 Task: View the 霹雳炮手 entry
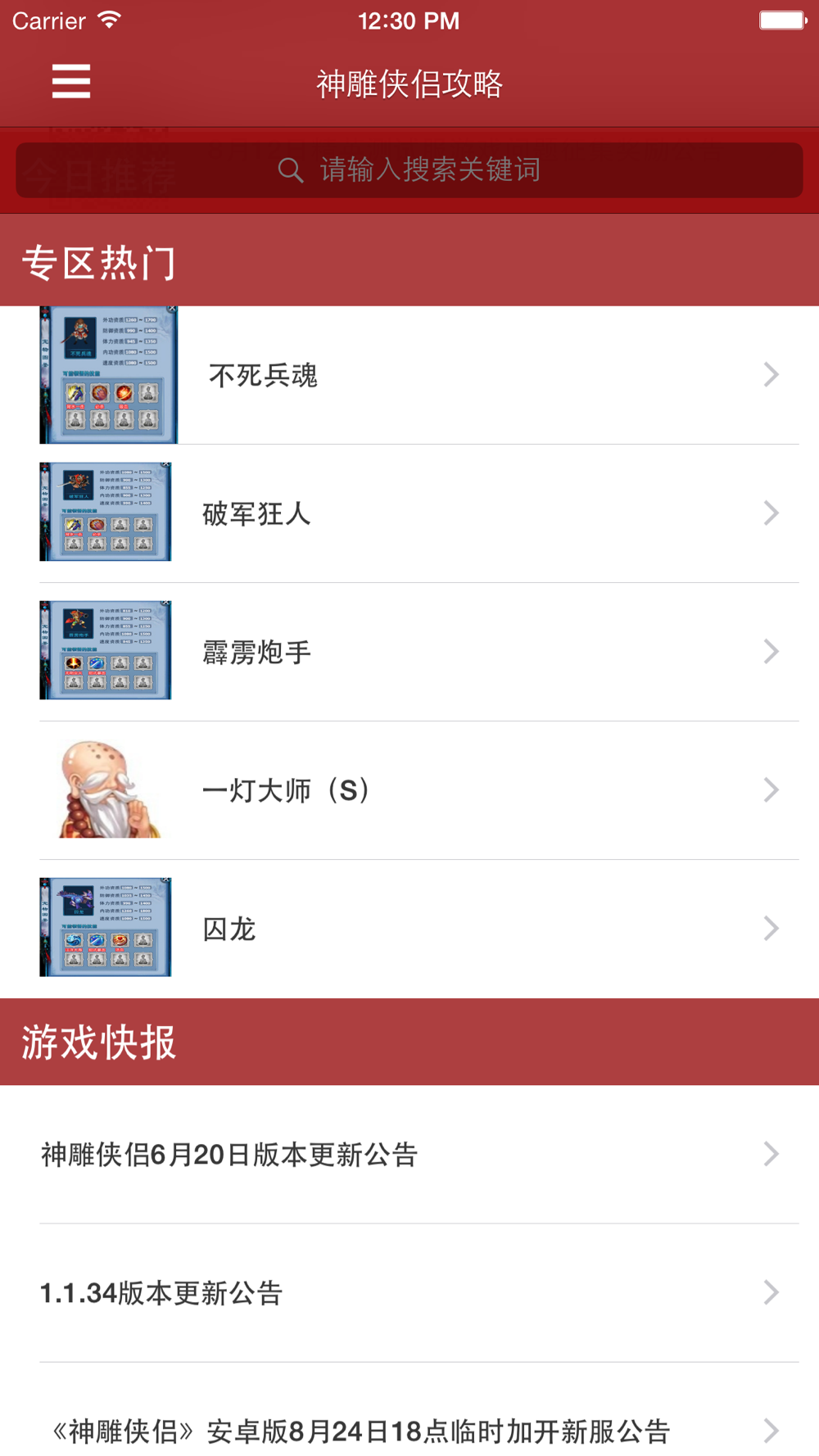[x=409, y=652]
